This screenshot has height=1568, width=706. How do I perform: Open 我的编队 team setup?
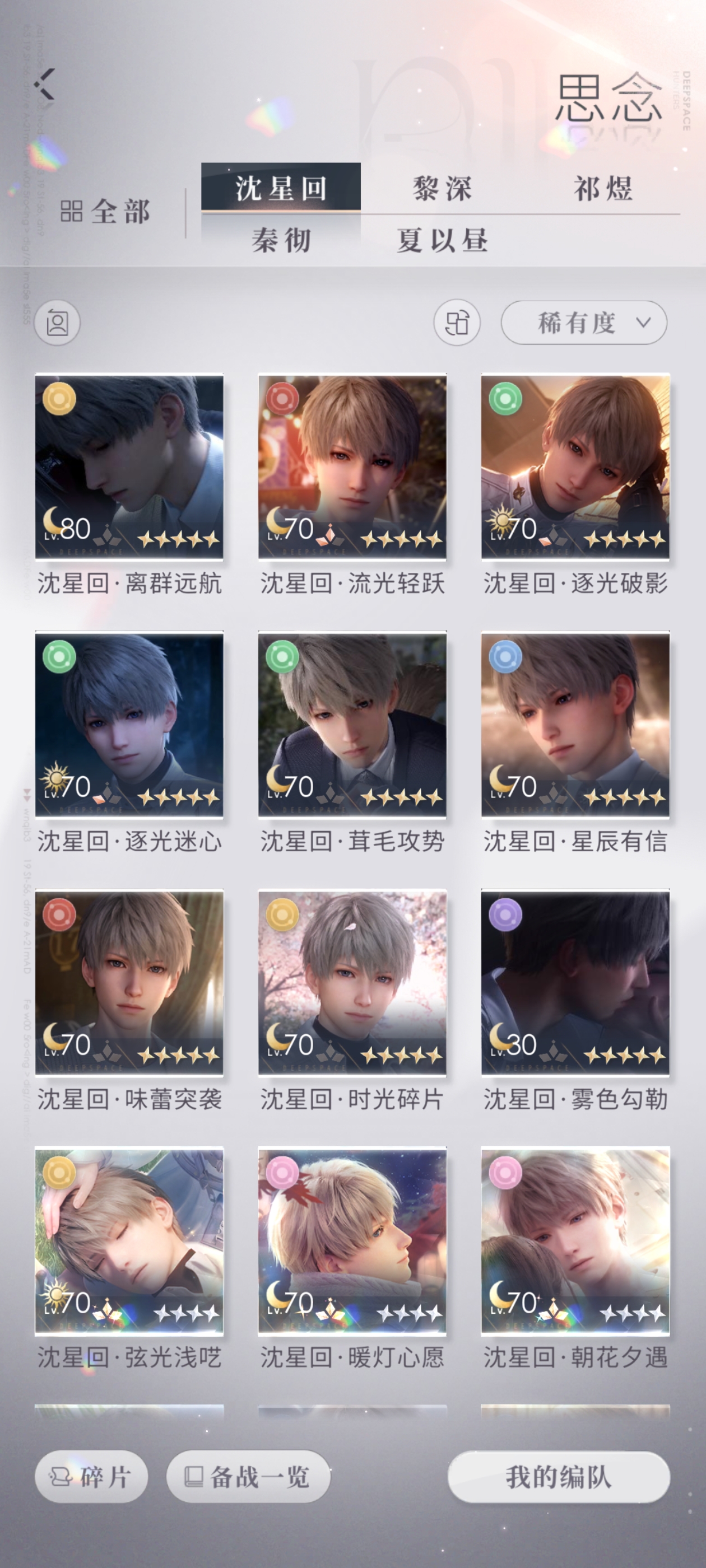[559, 1477]
